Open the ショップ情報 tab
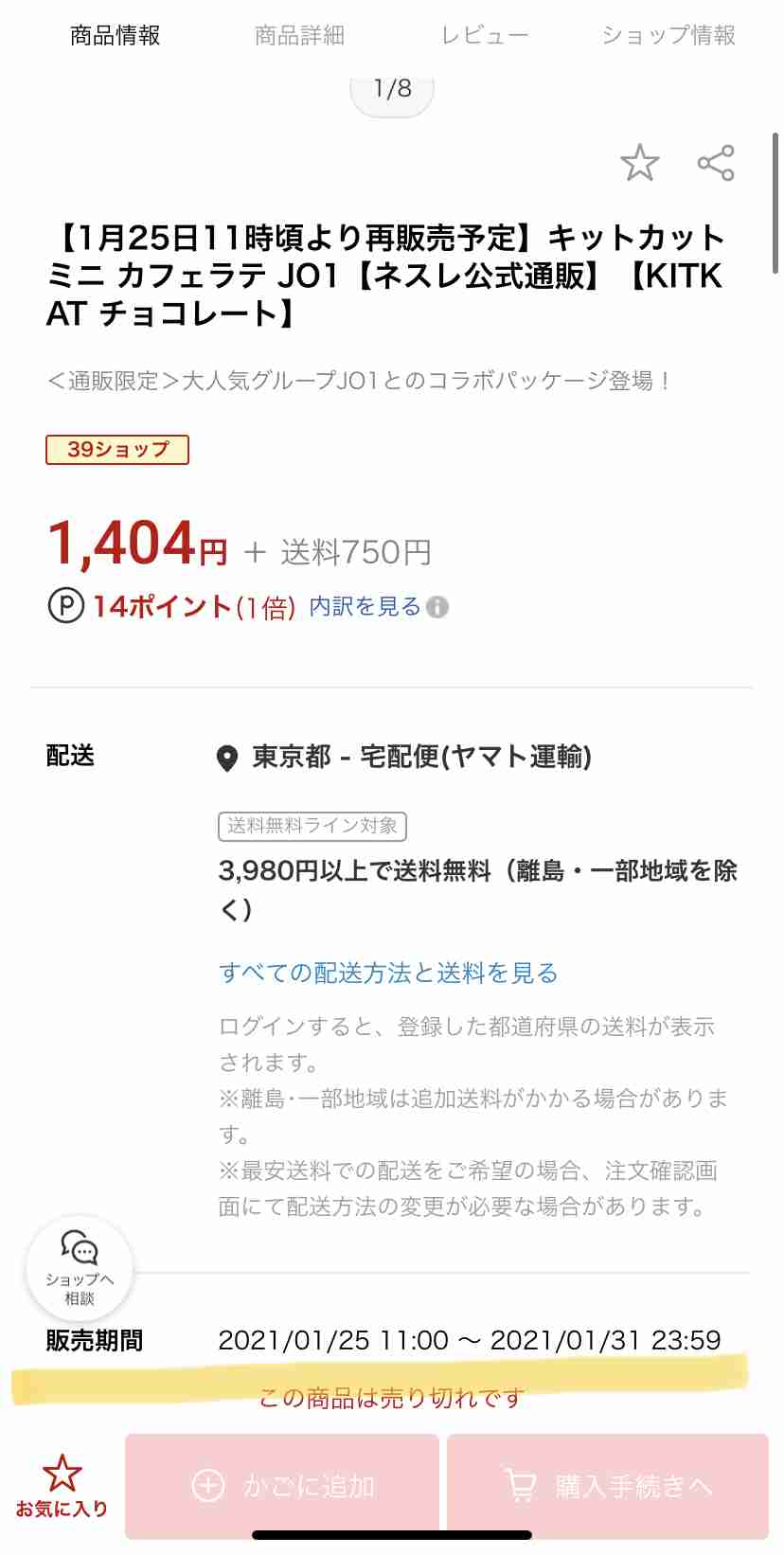Image resolution: width=784 pixels, height=1555 pixels. pos(668,36)
